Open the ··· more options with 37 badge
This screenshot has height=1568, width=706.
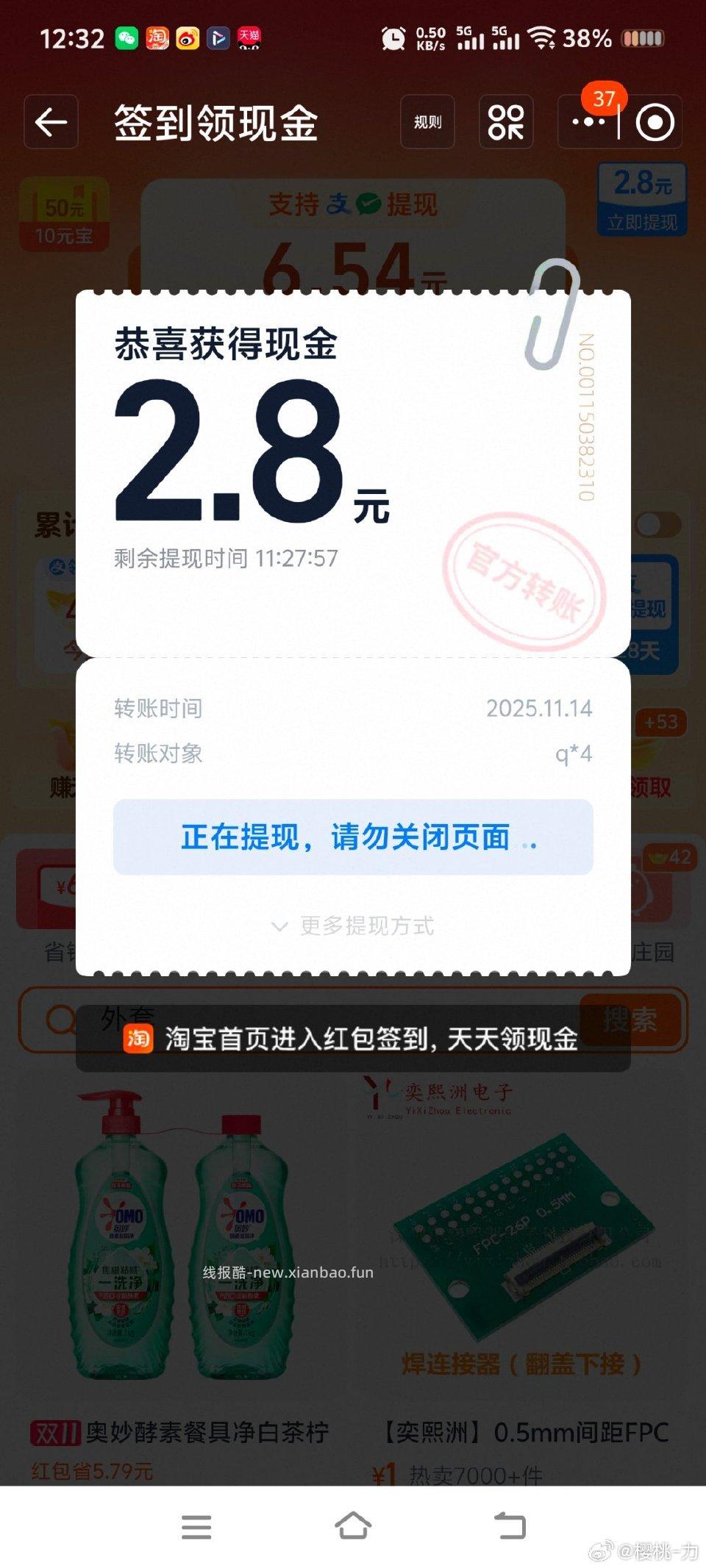[x=588, y=123]
